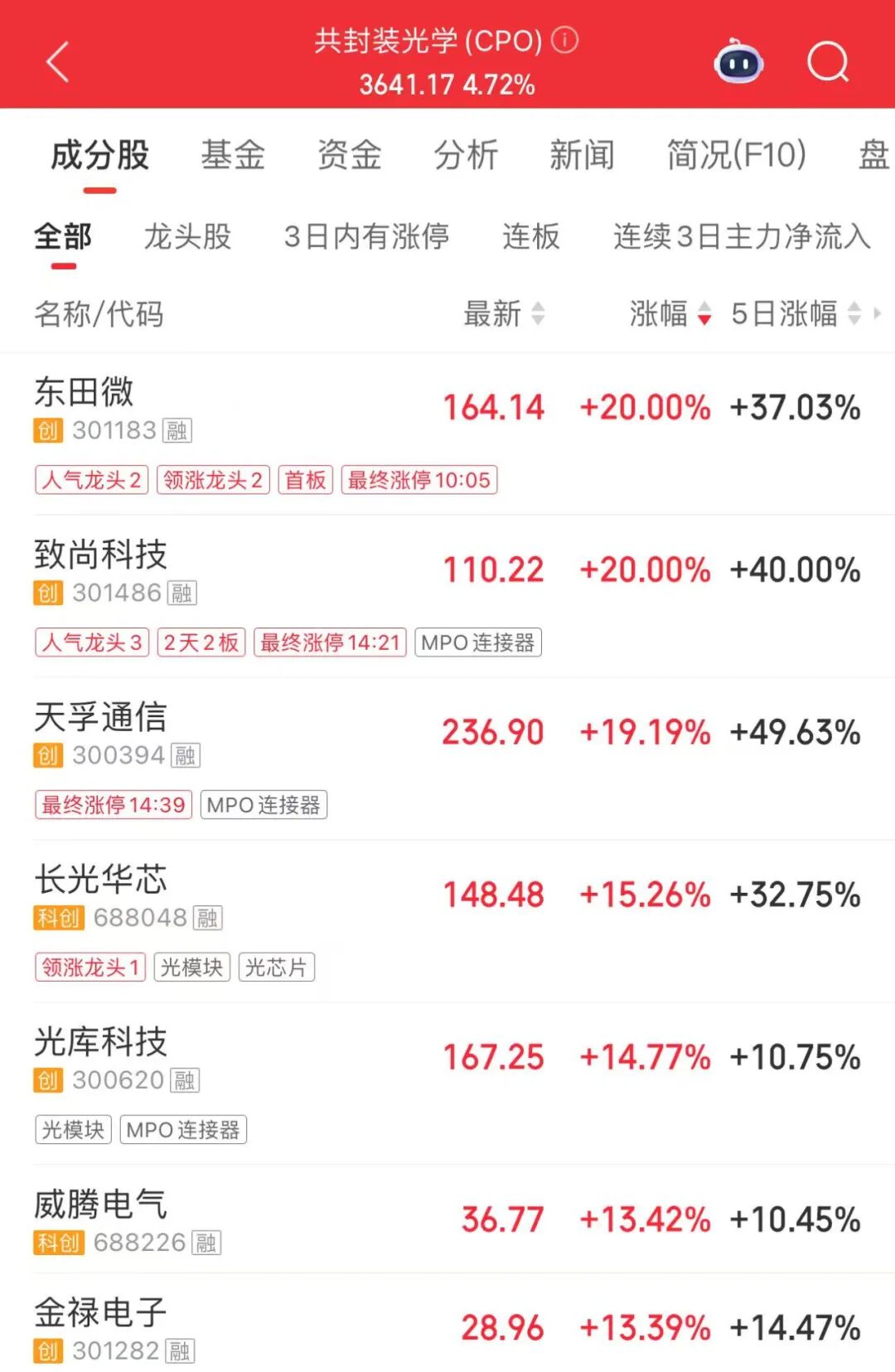Sort stocks by 涨幅 column

[x=670, y=314]
